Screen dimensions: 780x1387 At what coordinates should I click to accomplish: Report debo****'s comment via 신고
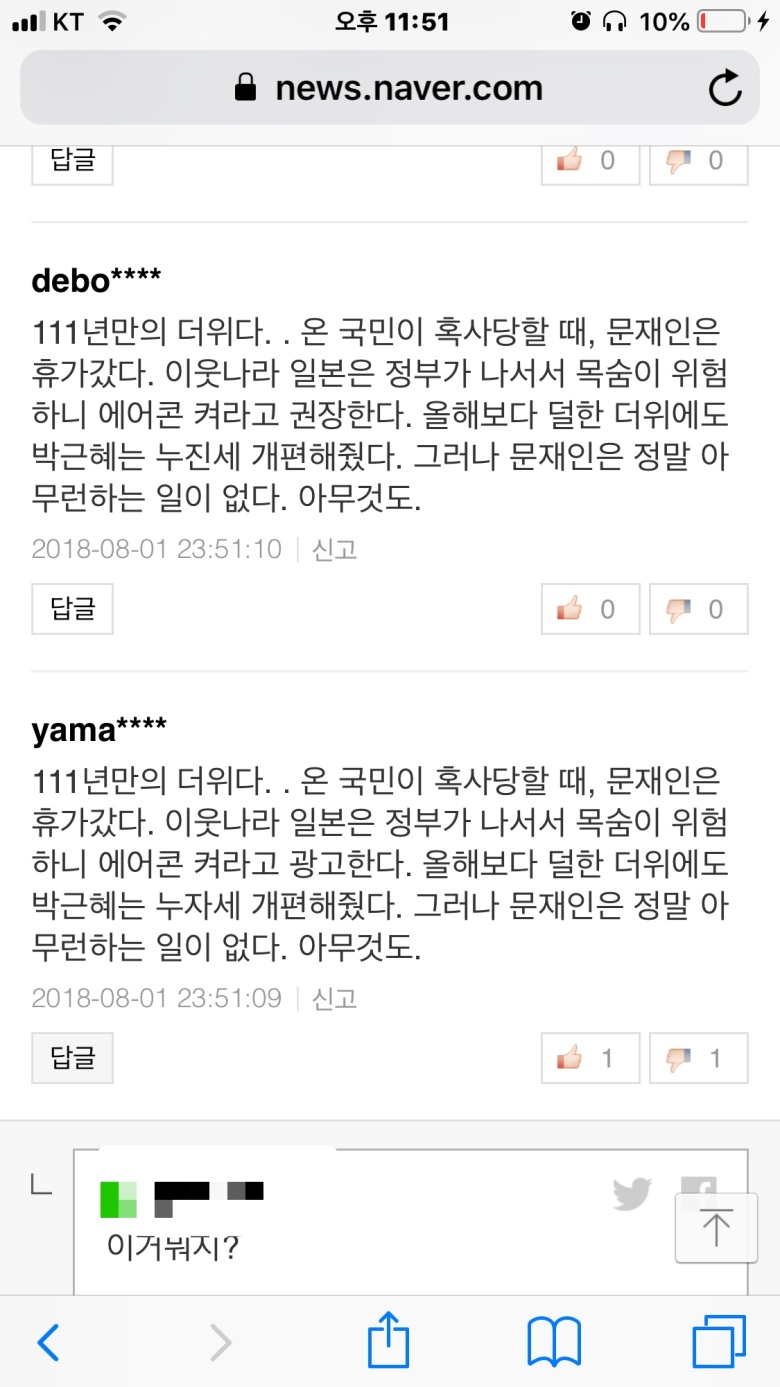[334, 549]
